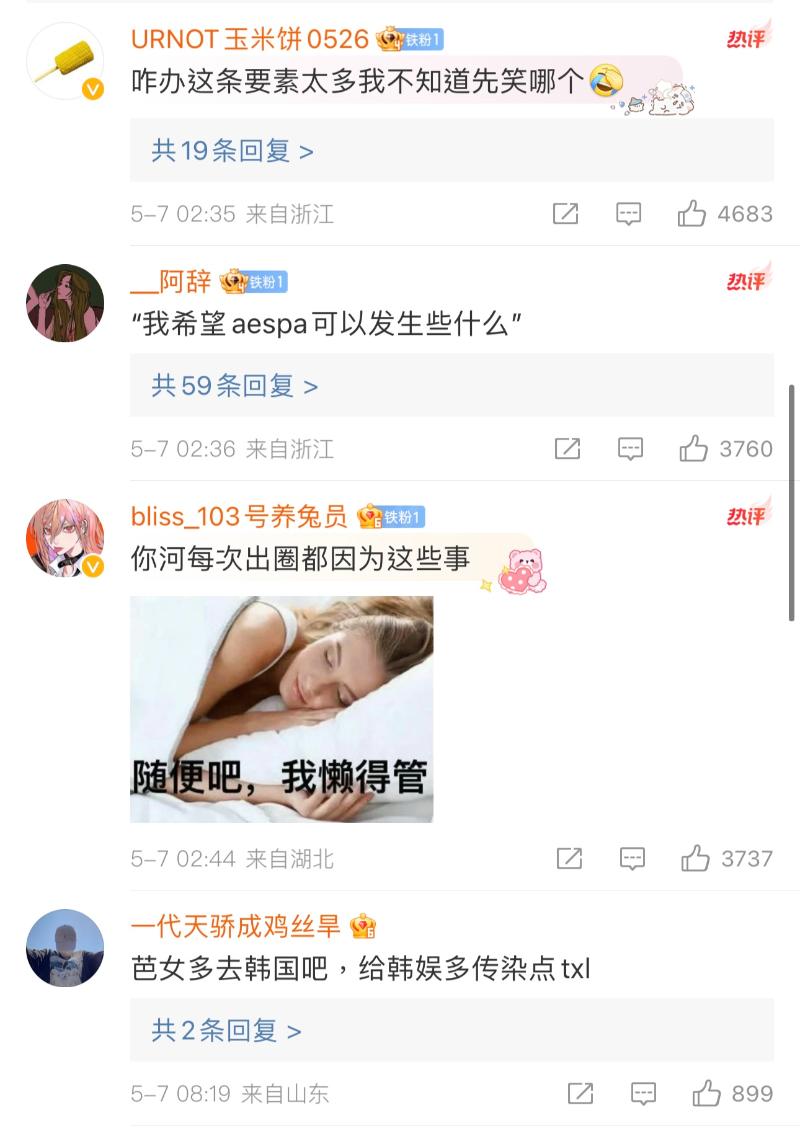Reply to URNOT玉米饼0526's comment
The width and height of the screenshot is (800, 1131).
click(628, 213)
